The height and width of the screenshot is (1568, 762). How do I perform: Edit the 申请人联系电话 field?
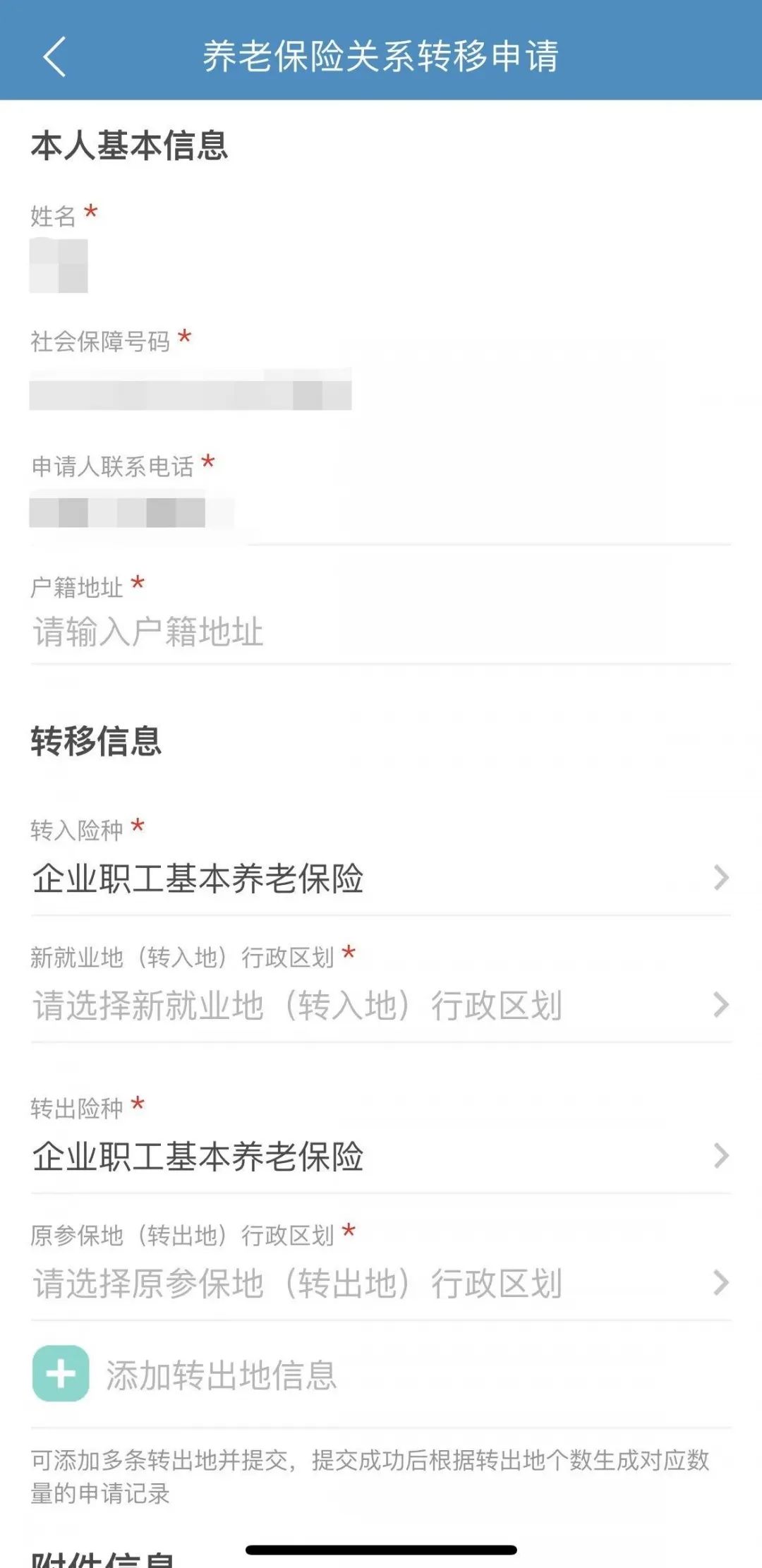[381, 513]
